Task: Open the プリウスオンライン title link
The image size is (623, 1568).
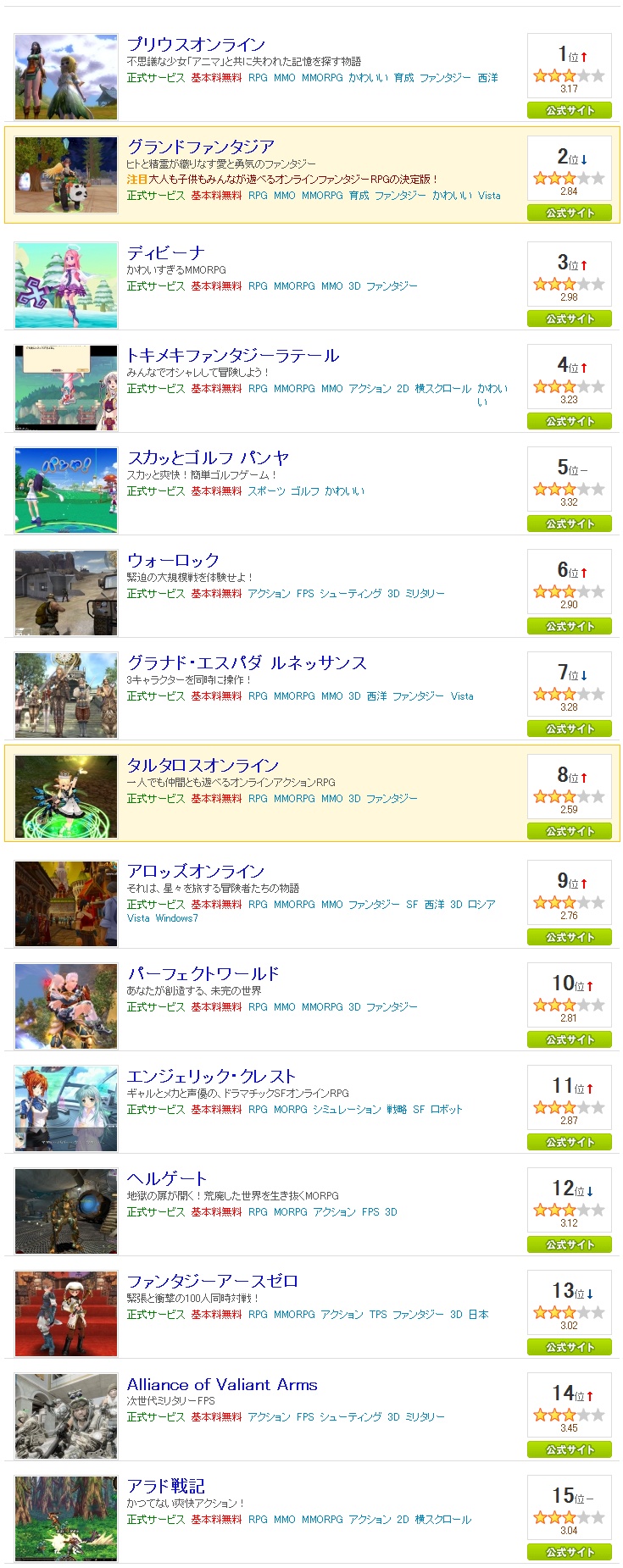Action: (196, 45)
